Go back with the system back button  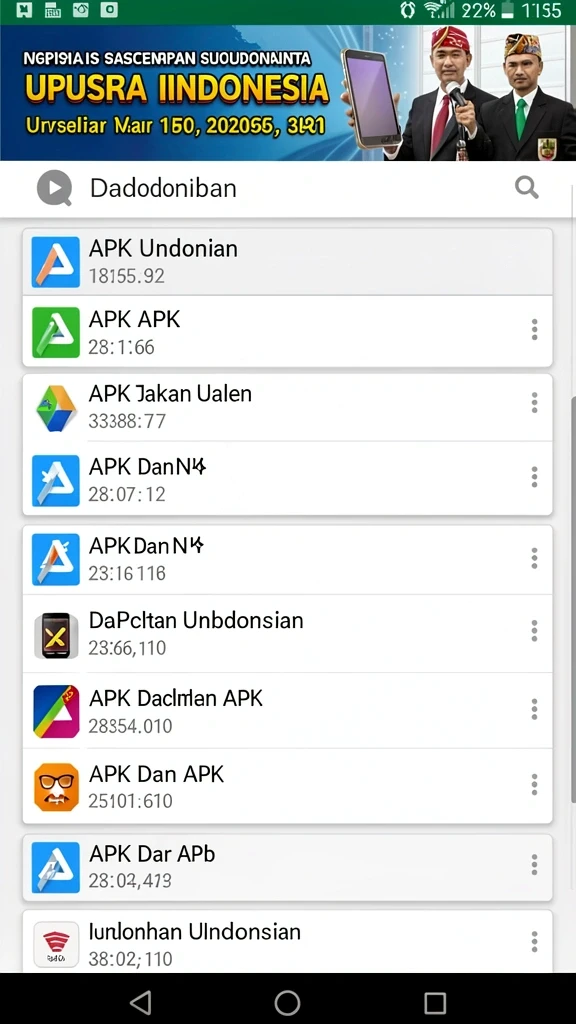pyautogui.click(x=140, y=1002)
